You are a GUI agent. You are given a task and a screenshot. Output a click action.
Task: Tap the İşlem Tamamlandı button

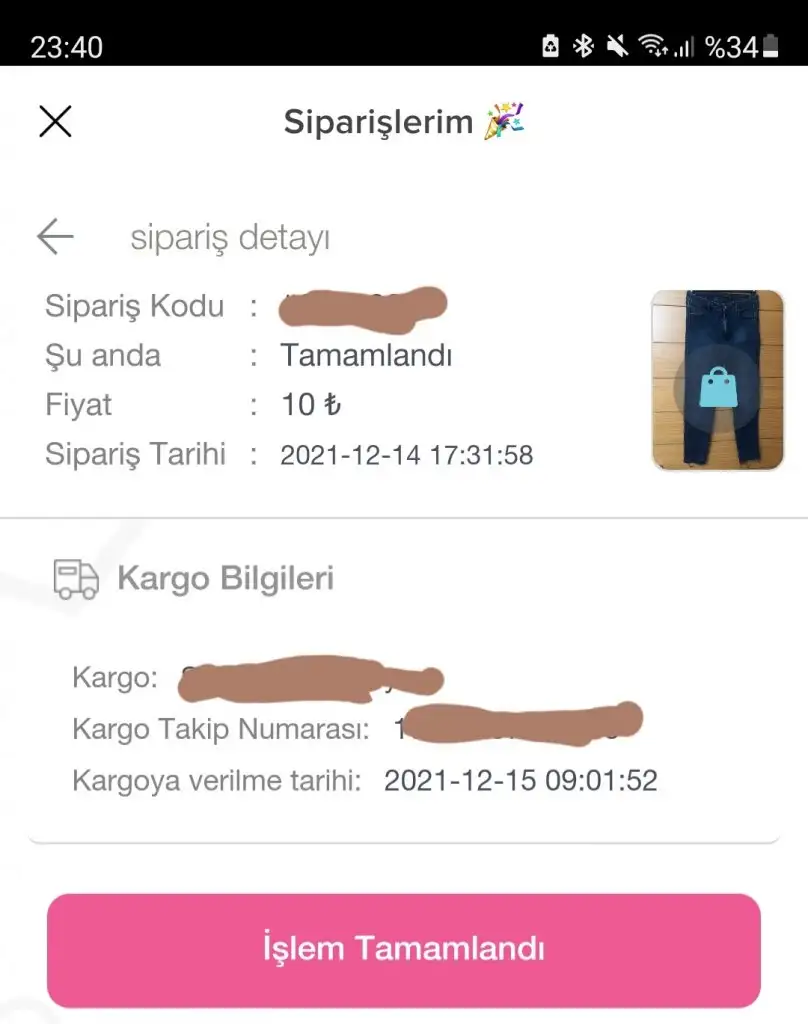(404, 948)
